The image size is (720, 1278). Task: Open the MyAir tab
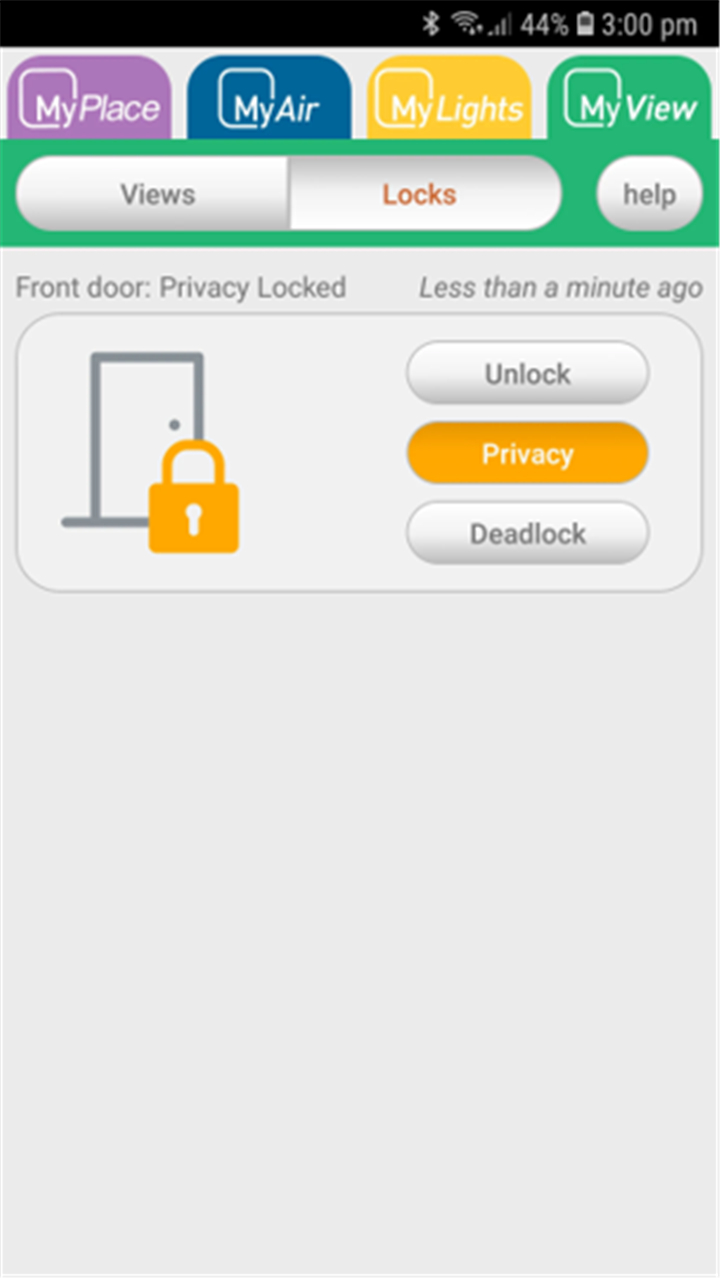click(269, 98)
